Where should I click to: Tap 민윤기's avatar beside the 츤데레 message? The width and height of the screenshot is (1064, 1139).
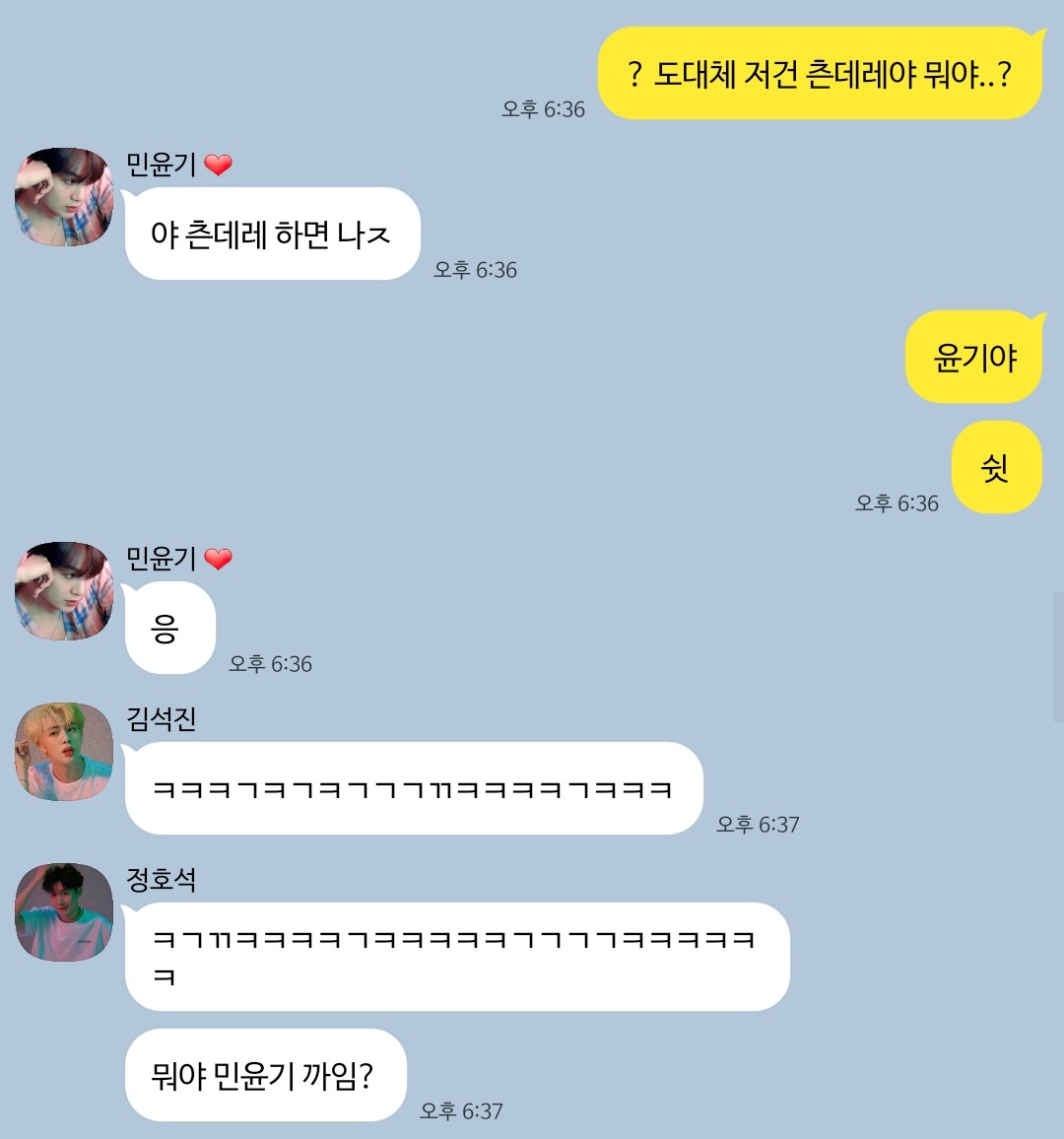click(64, 197)
